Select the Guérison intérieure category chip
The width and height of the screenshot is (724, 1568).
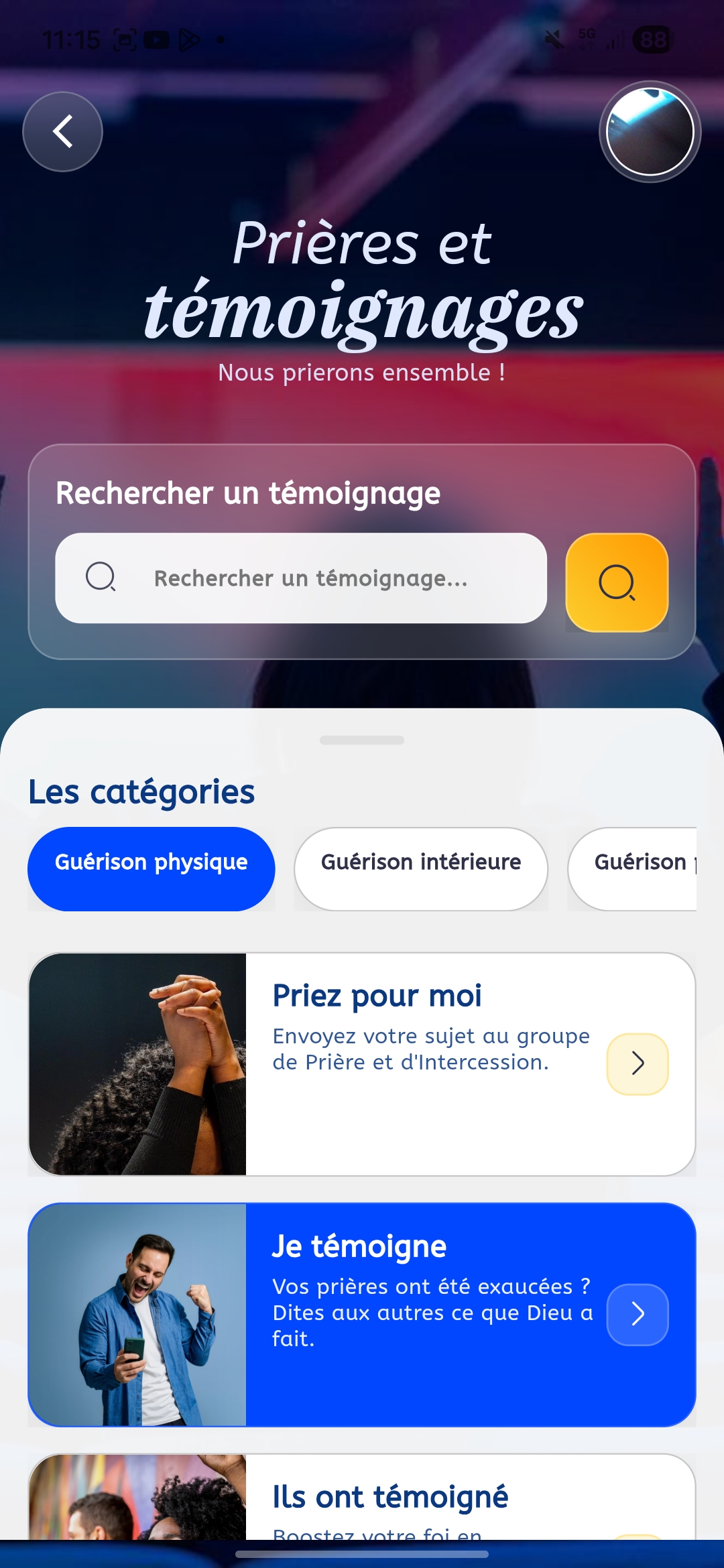click(x=421, y=868)
